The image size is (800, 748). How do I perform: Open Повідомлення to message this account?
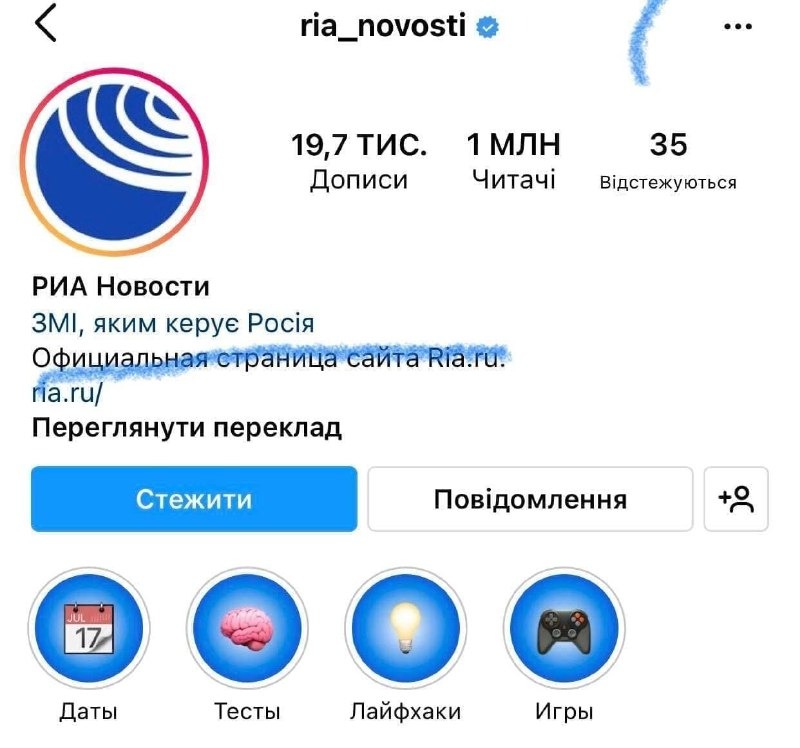[x=529, y=498]
